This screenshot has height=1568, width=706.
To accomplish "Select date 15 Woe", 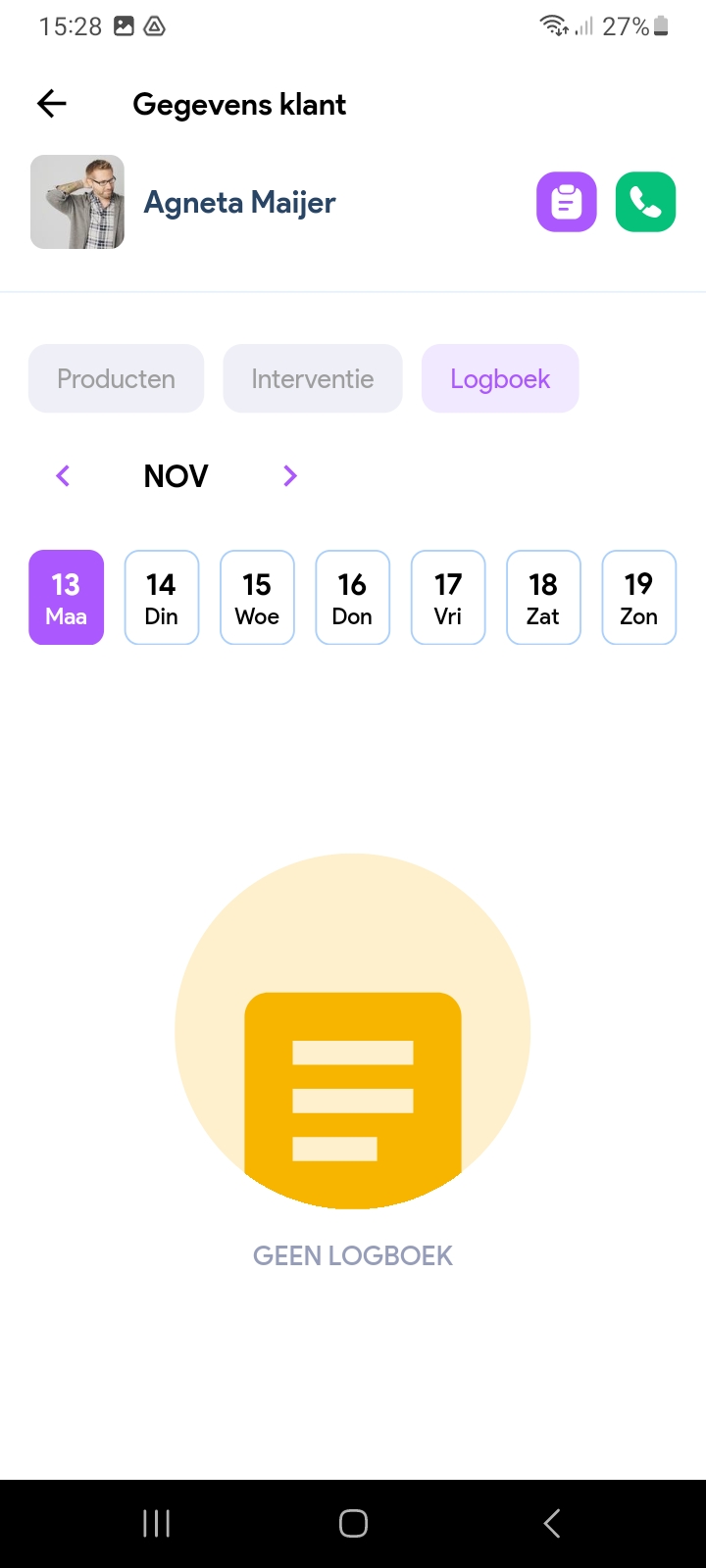I will [257, 598].
